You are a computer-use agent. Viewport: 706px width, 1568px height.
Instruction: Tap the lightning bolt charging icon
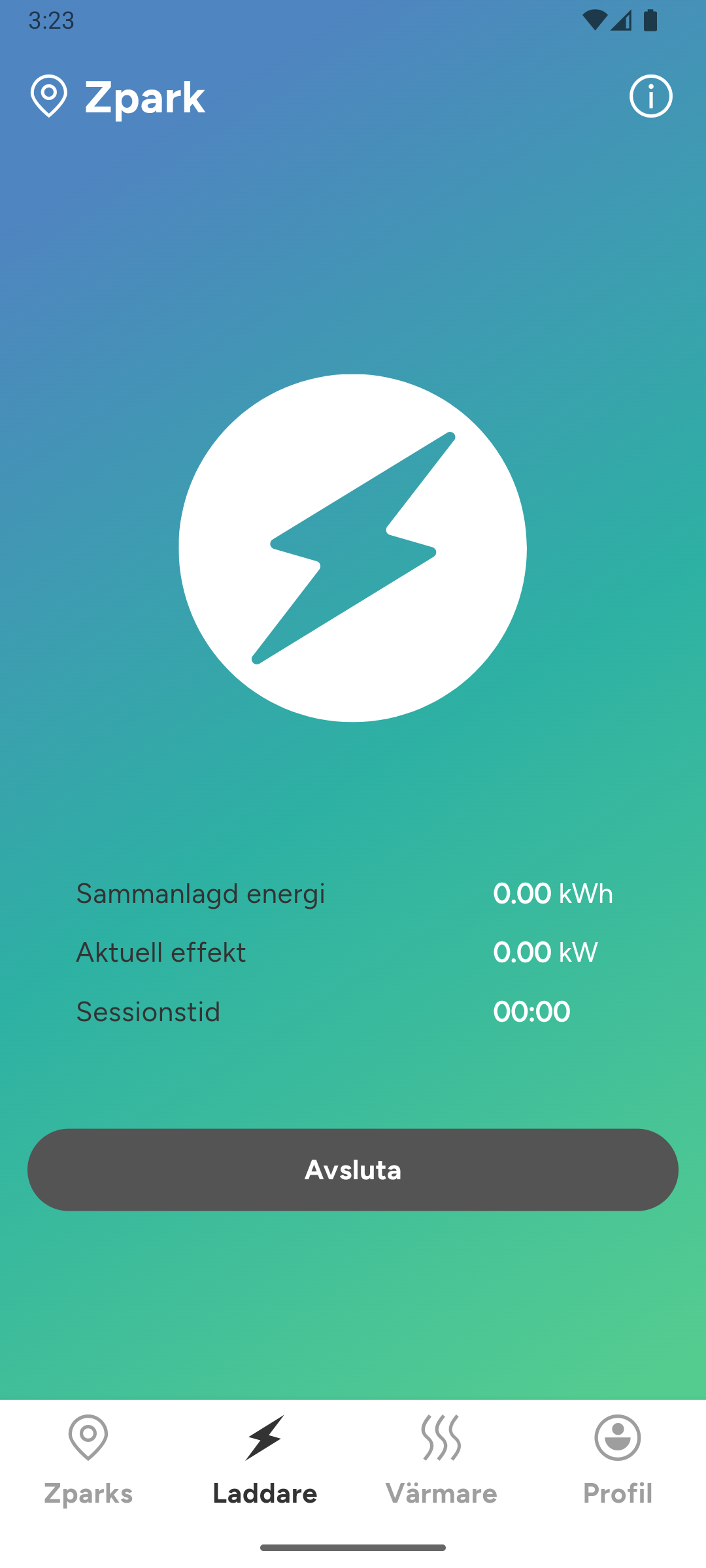tap(352, 549)
